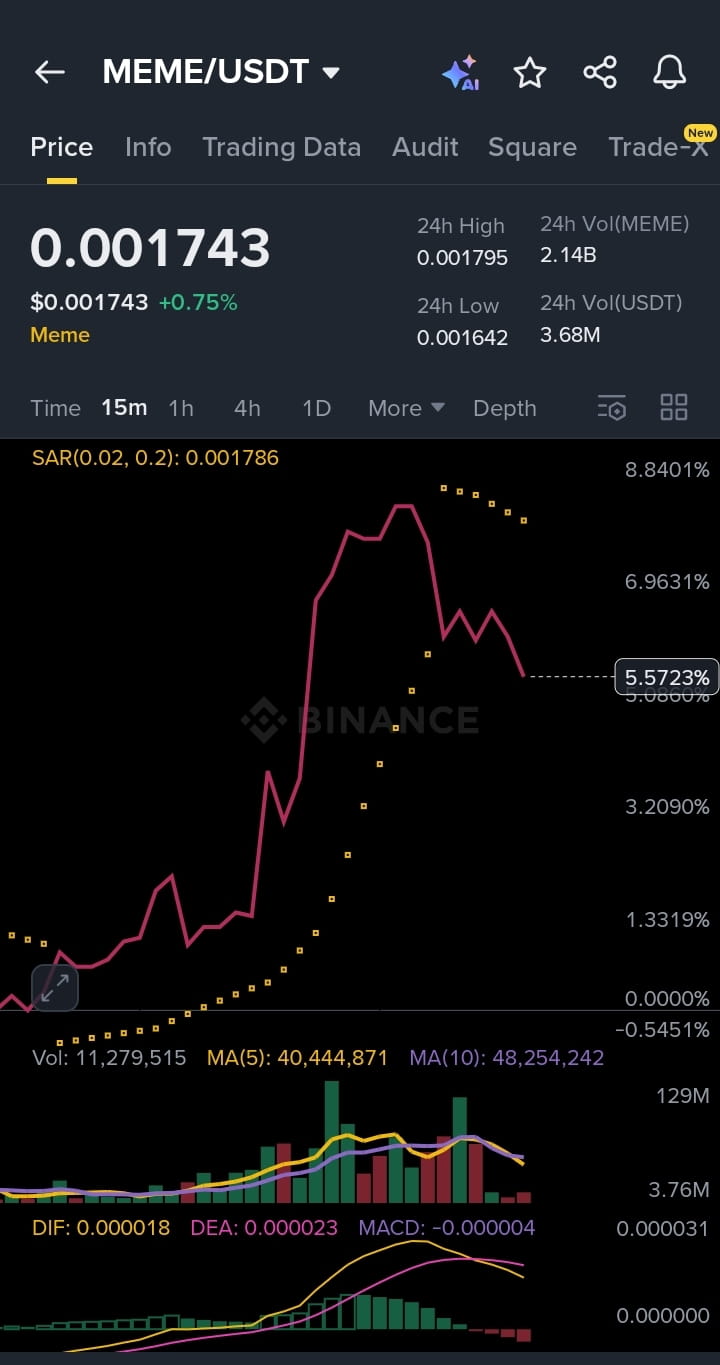Select the Time chart interval

[x=55, y=408]
